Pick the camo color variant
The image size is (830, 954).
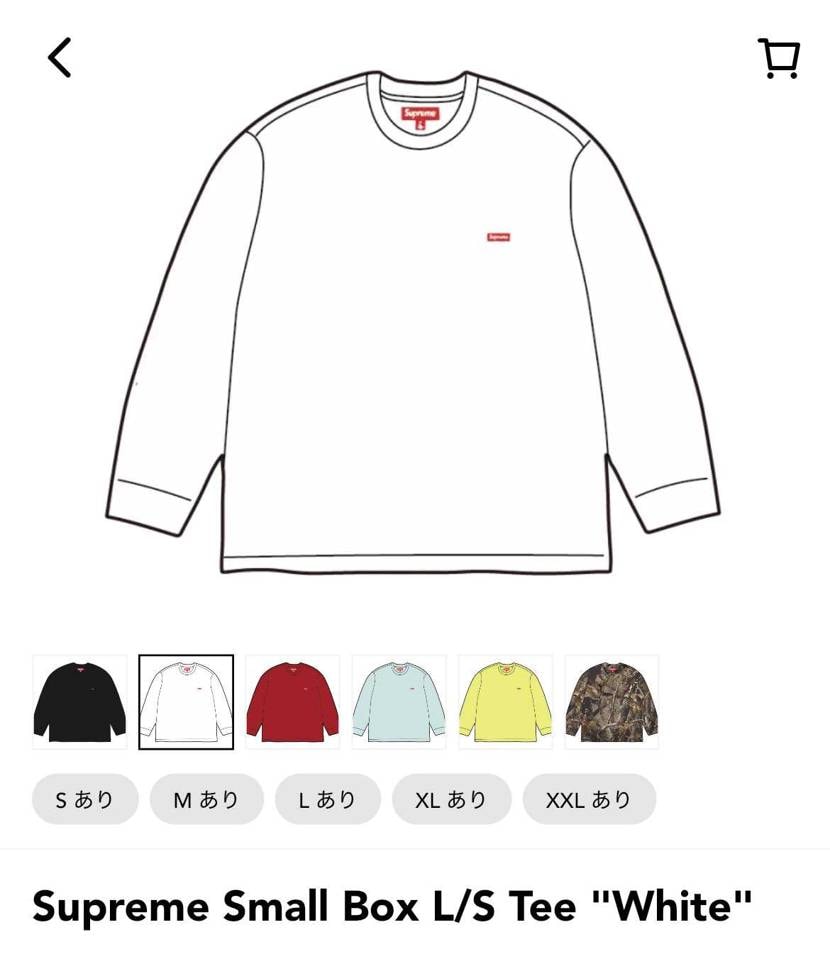click(611, 702)
